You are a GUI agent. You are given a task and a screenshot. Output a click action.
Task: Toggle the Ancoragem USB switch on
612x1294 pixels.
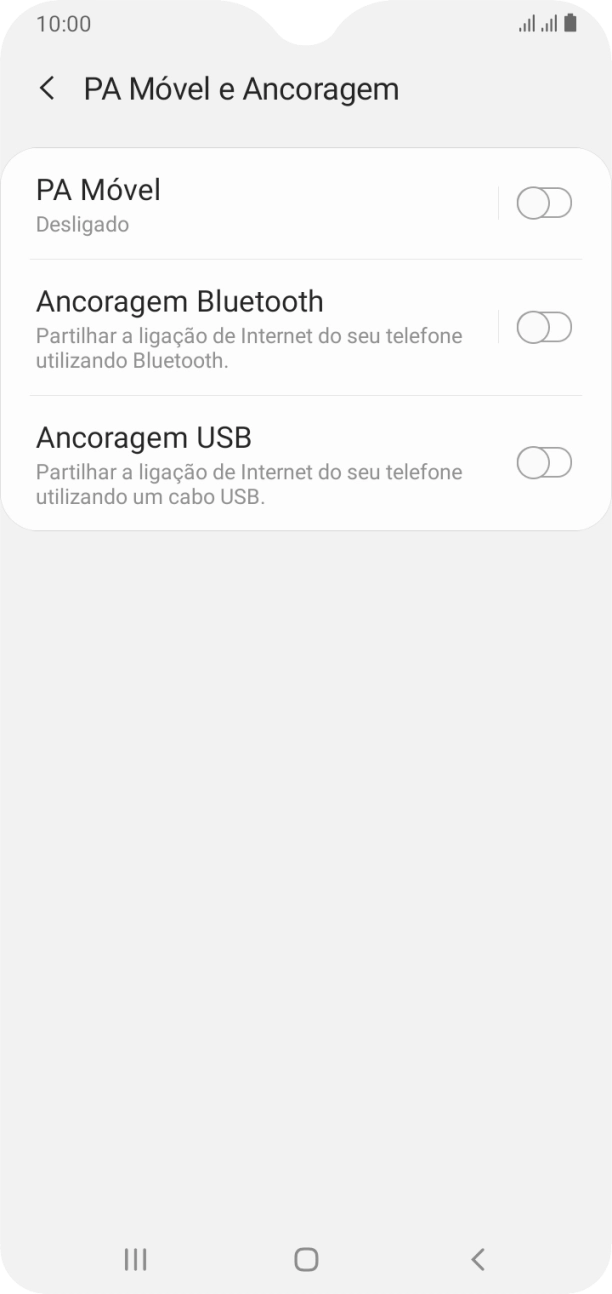click(543, 463)
